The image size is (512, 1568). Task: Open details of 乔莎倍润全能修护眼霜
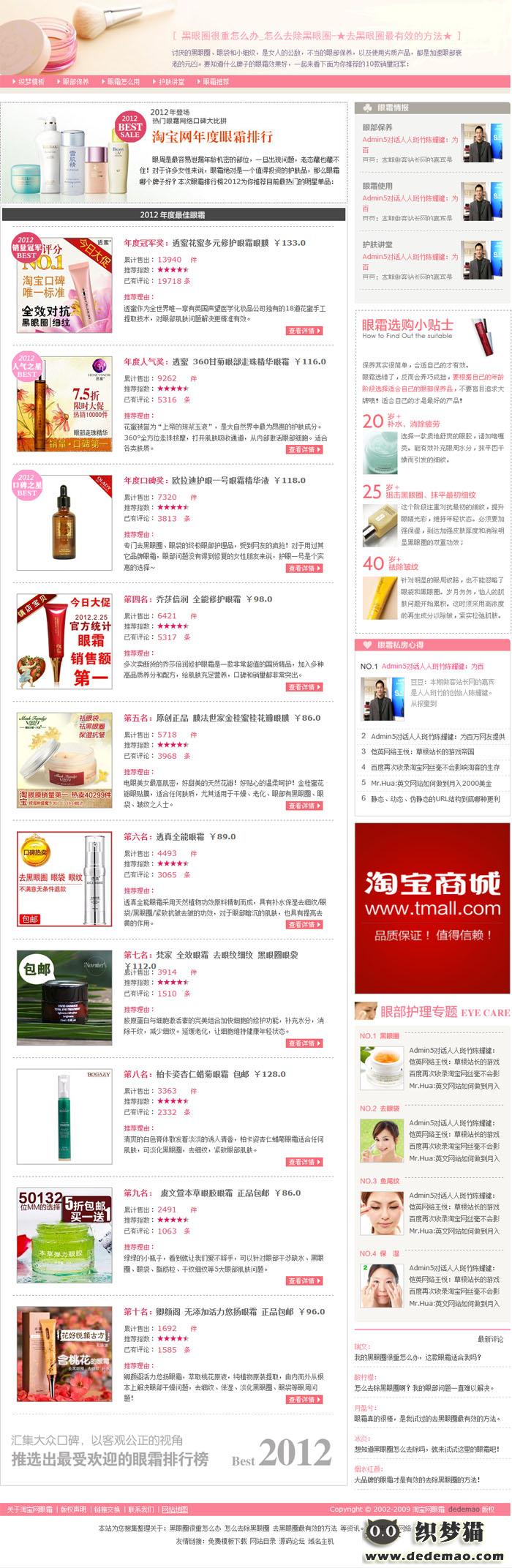click(304, 687)
